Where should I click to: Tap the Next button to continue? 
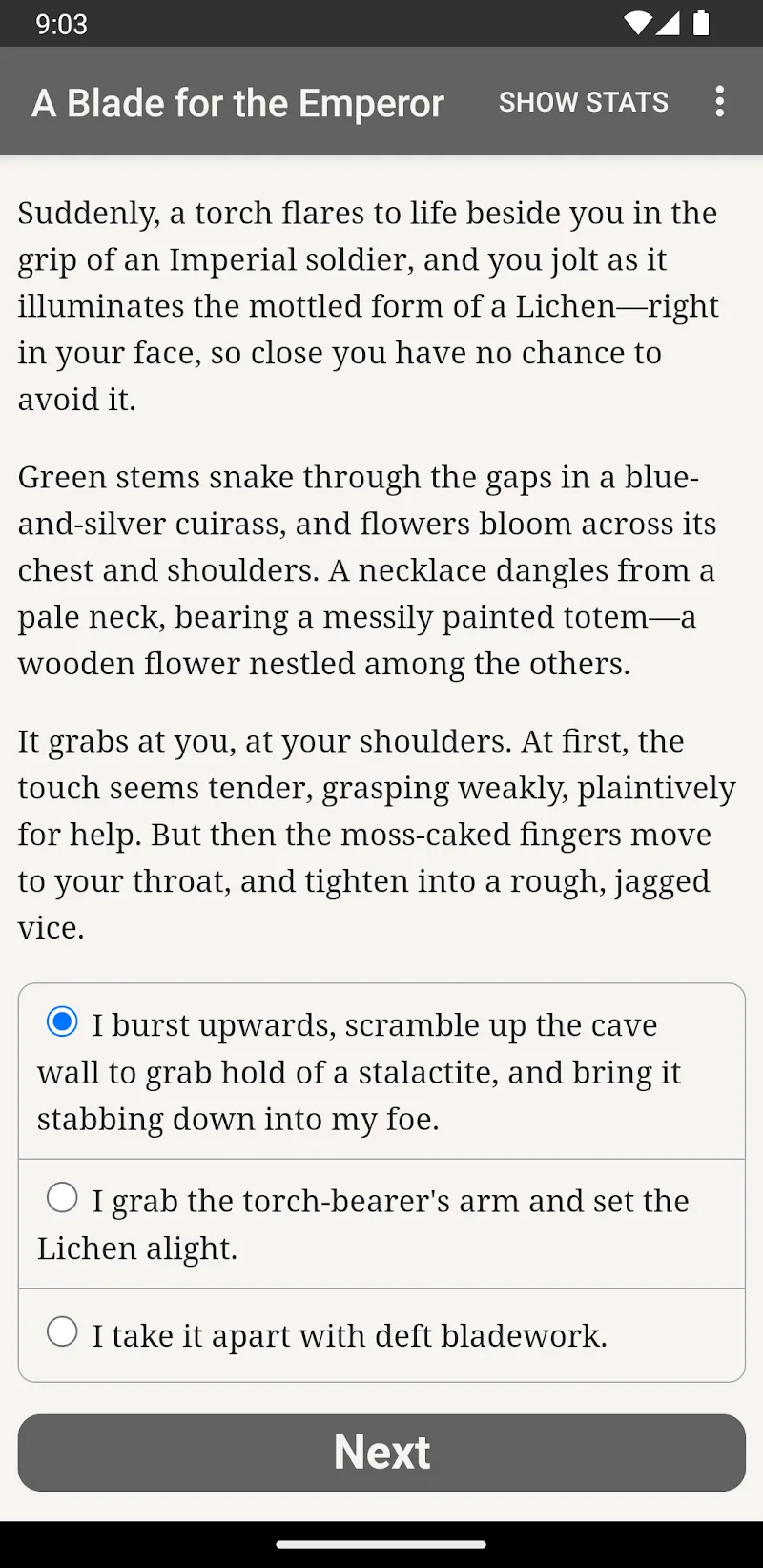[x=381, y=1453]
